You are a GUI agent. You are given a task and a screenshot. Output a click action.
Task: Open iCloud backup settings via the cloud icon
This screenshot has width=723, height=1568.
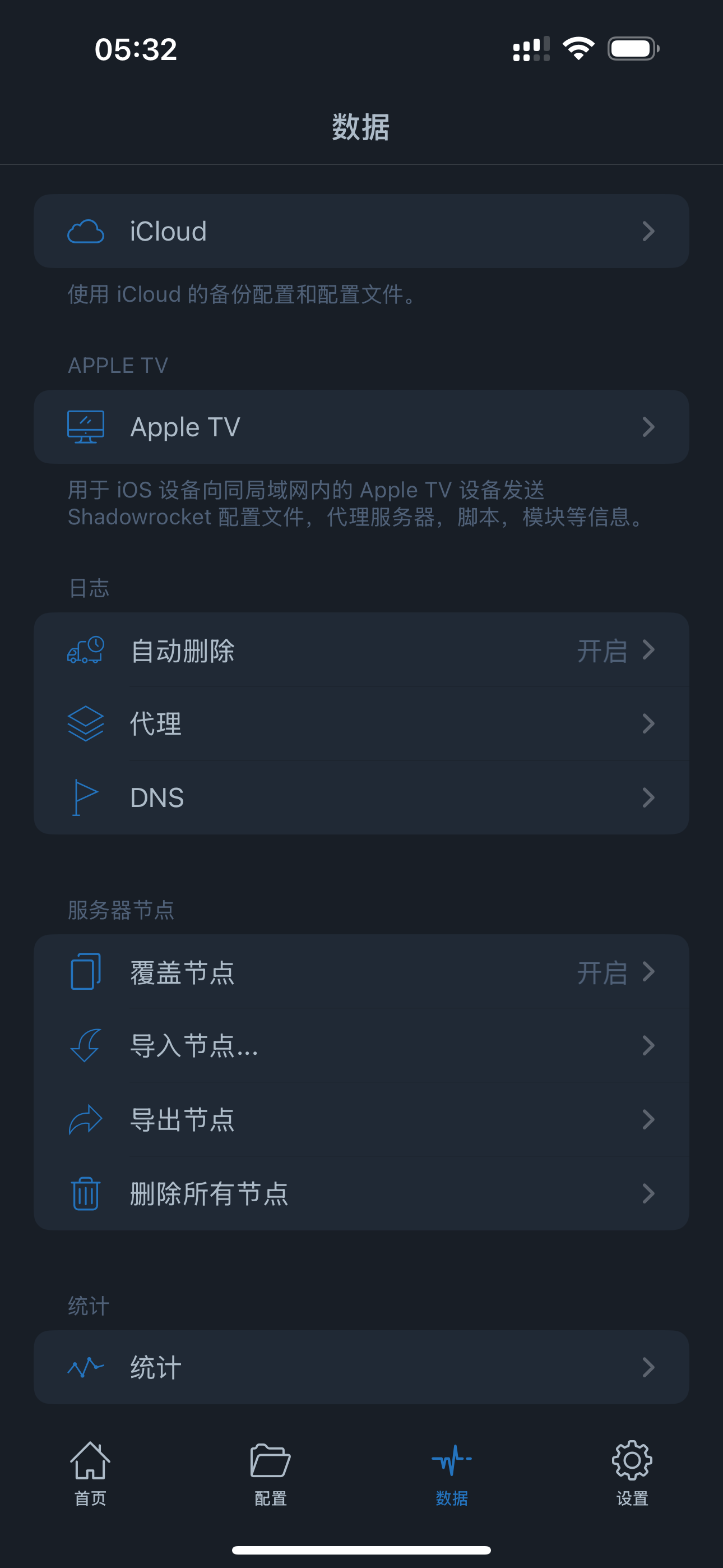[85, 231]
